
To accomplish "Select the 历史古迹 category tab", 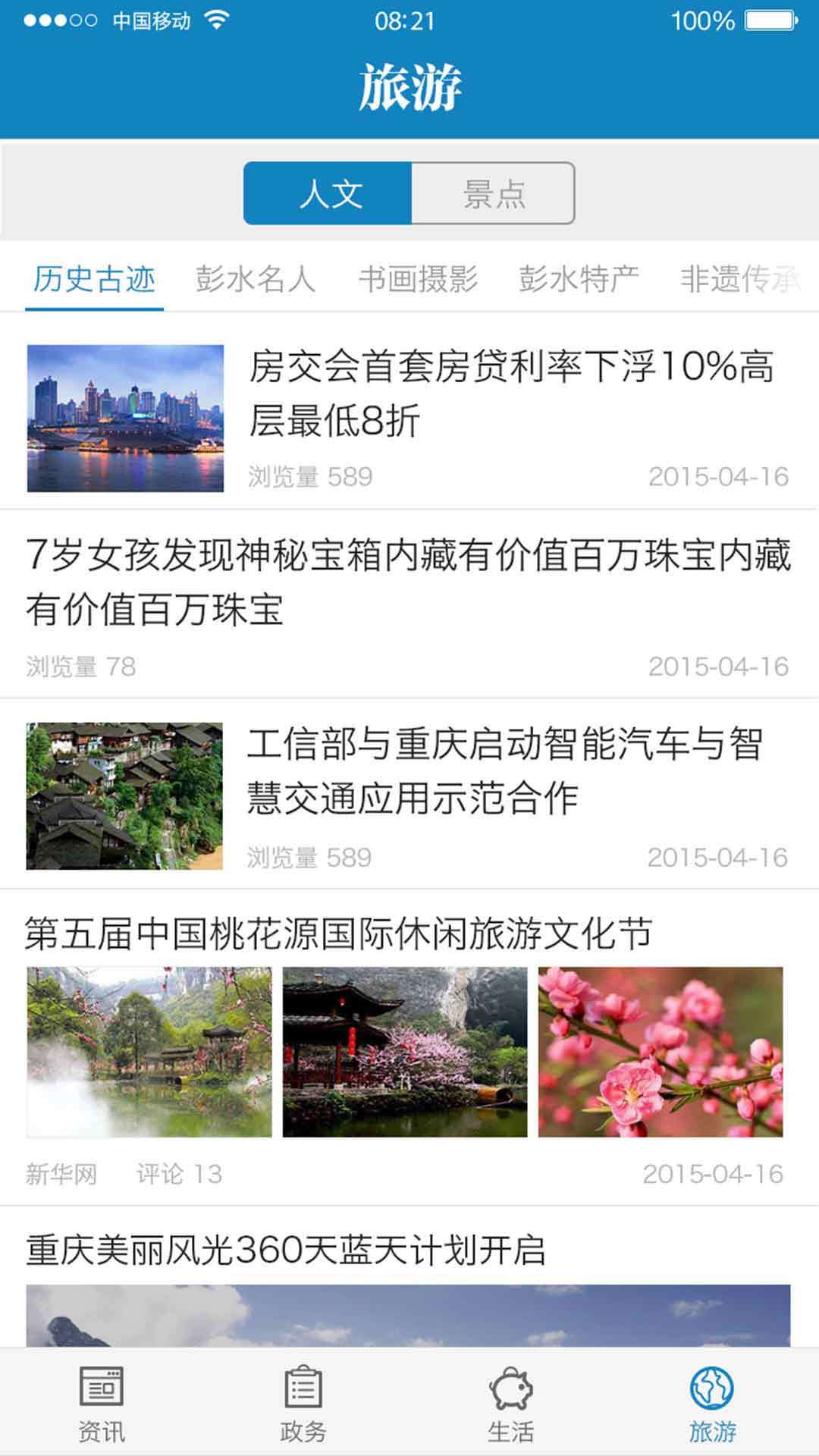I will [93, 278].
